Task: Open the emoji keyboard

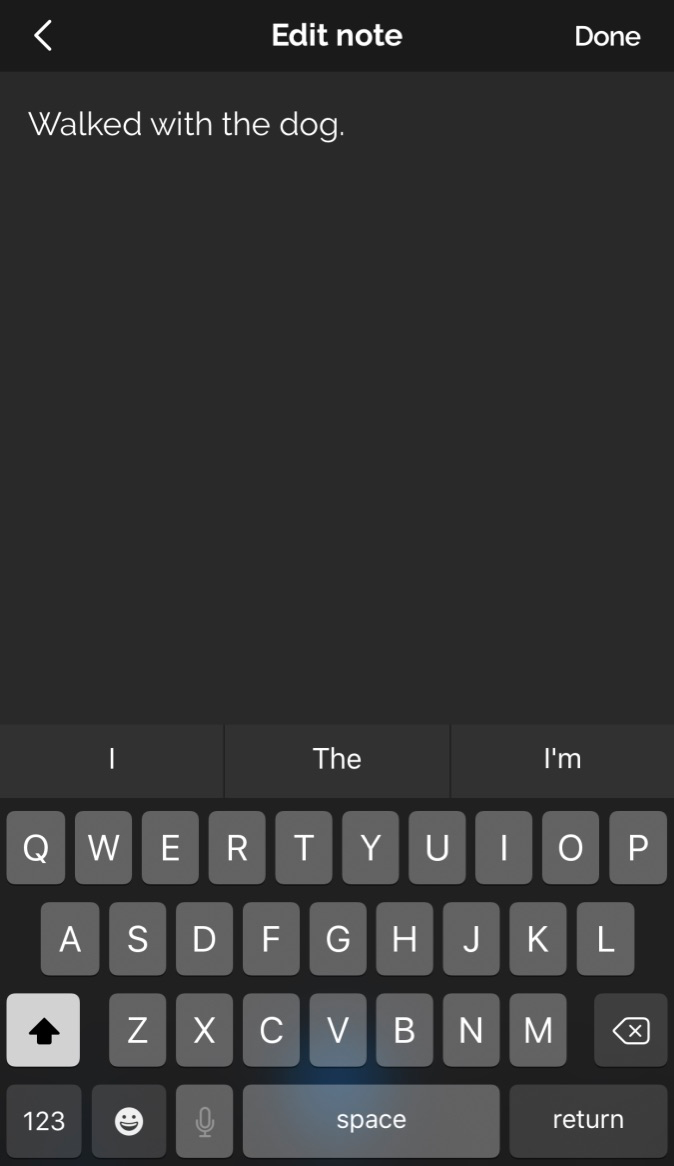Action: 129,1121
